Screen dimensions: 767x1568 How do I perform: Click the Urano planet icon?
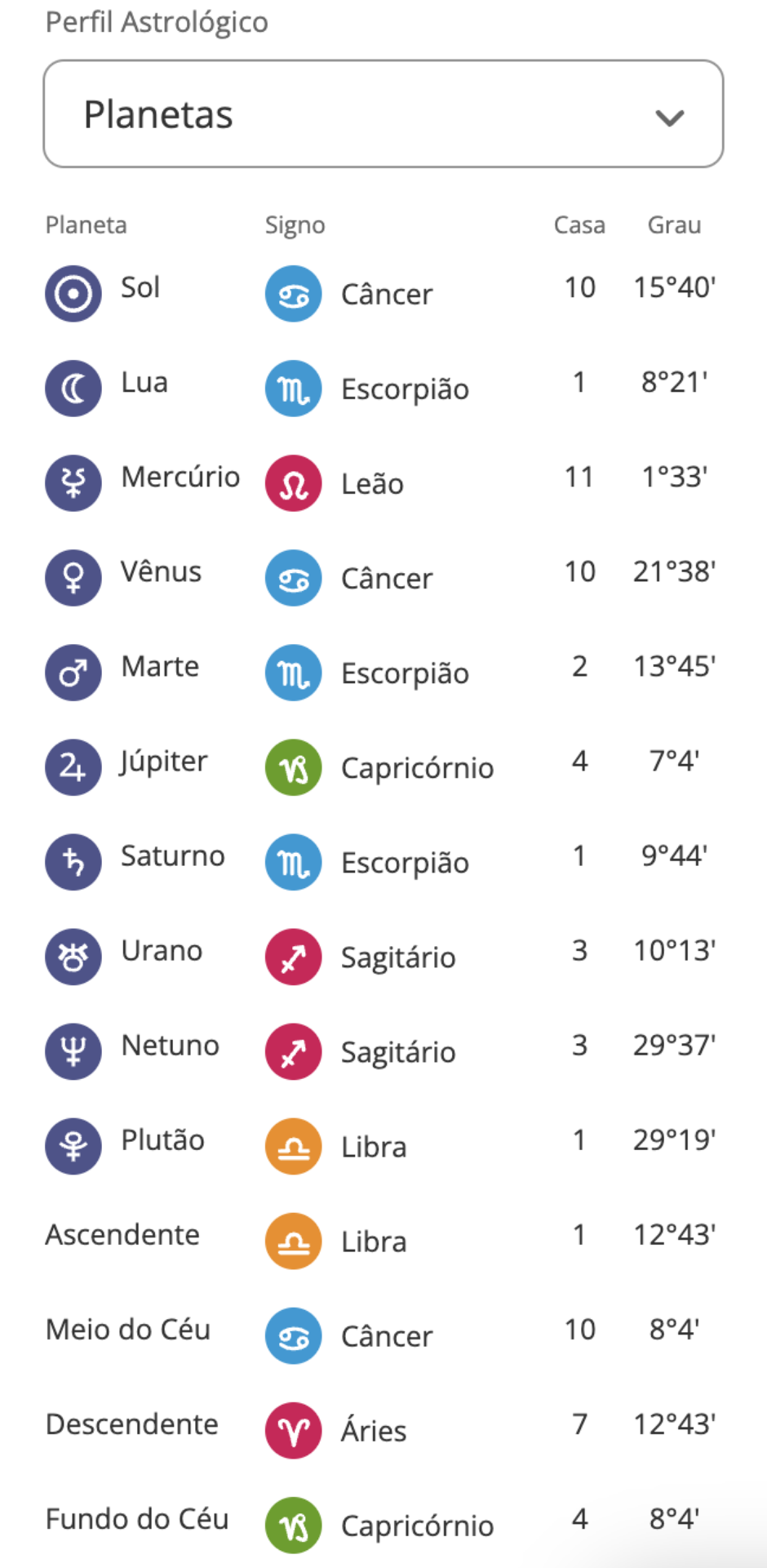[73, 957]
